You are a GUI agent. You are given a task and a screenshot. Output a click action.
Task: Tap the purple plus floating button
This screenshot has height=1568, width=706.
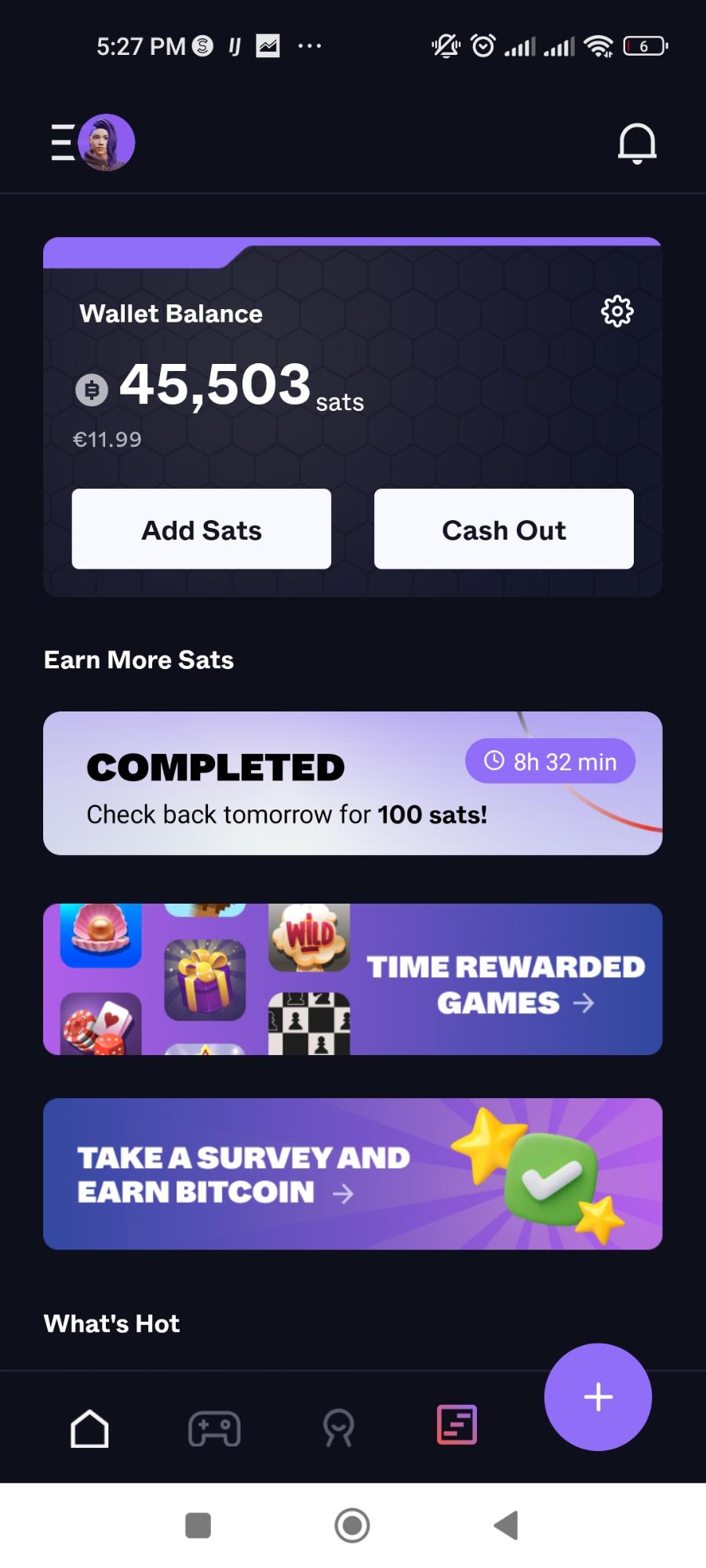click(598, 1397)
